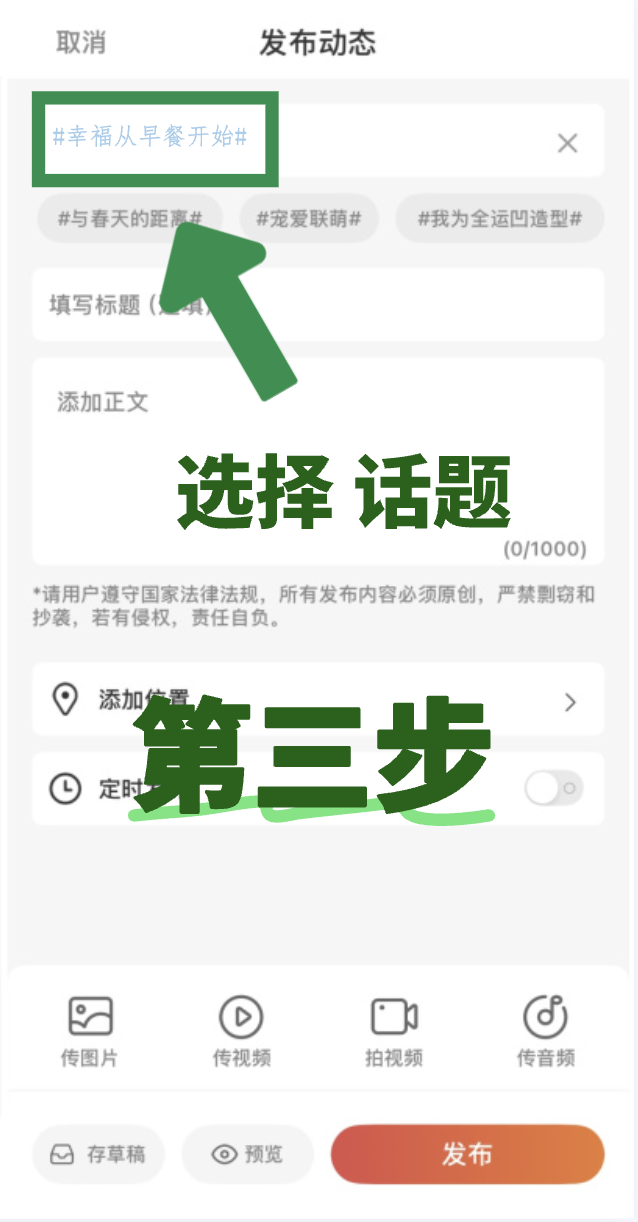Preview the post with 预览
Viewport: 638px width, 1222px height.
click(248, 1154)
